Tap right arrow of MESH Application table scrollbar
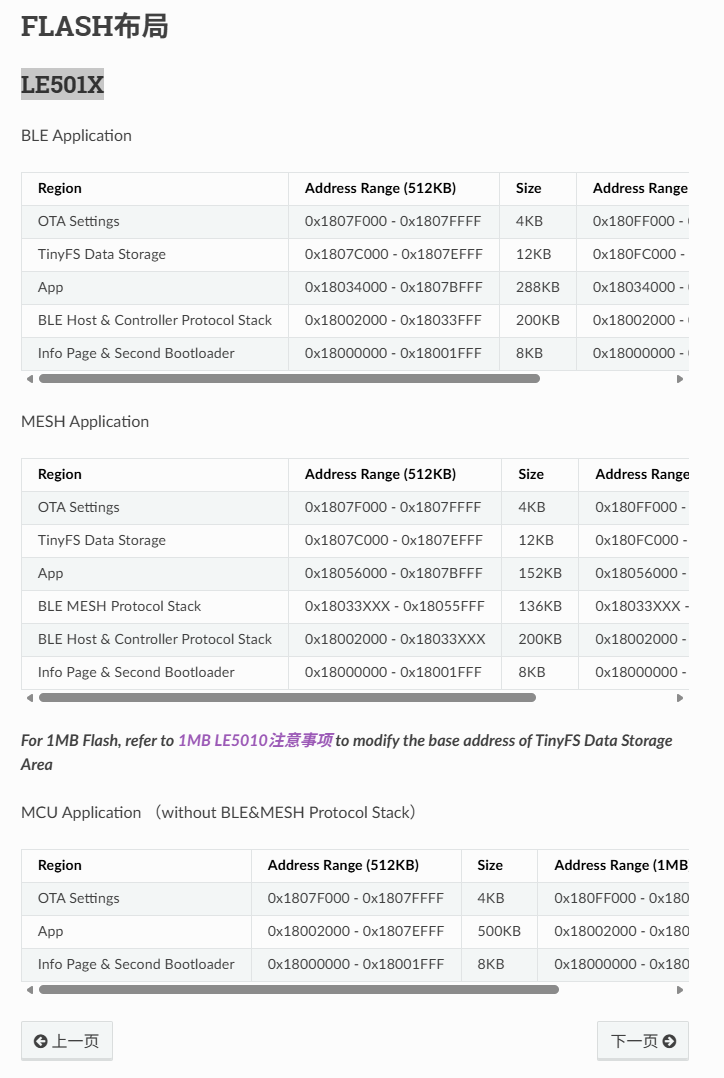 (x=680, y=698)
